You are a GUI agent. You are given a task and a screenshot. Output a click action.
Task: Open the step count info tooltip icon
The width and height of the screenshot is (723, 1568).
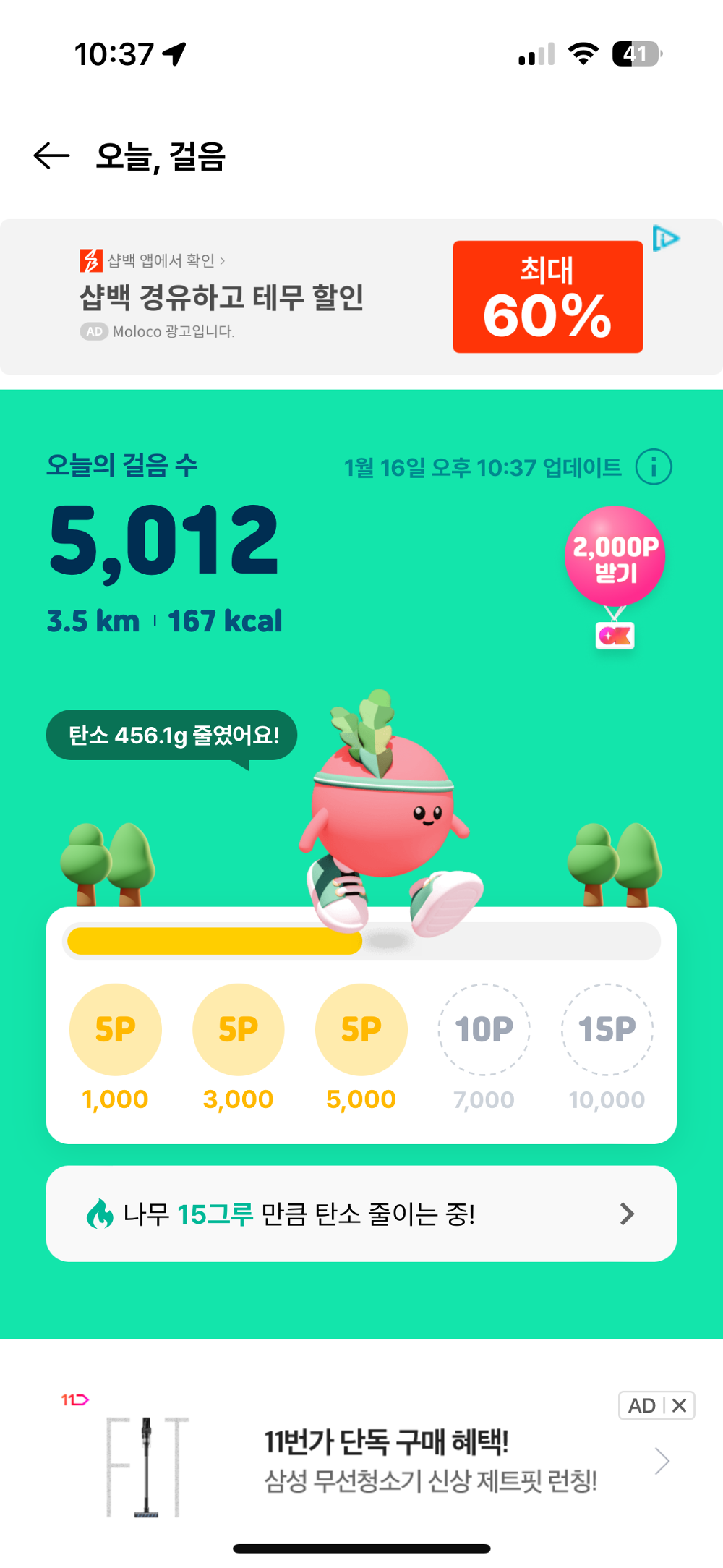point(653,466)
